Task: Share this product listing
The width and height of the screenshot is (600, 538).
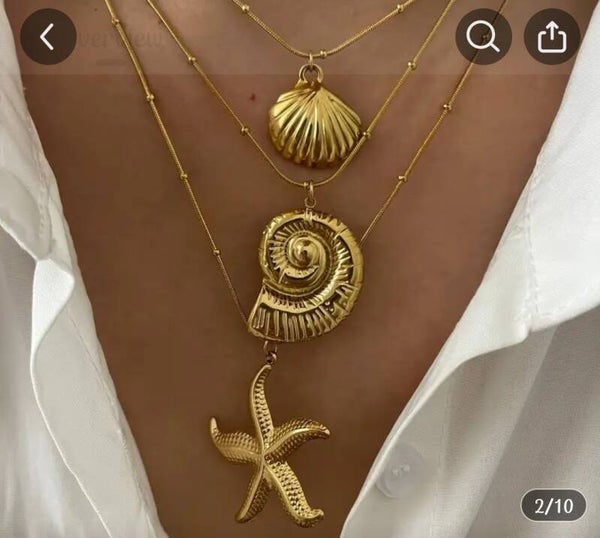Action: [552, 38]
